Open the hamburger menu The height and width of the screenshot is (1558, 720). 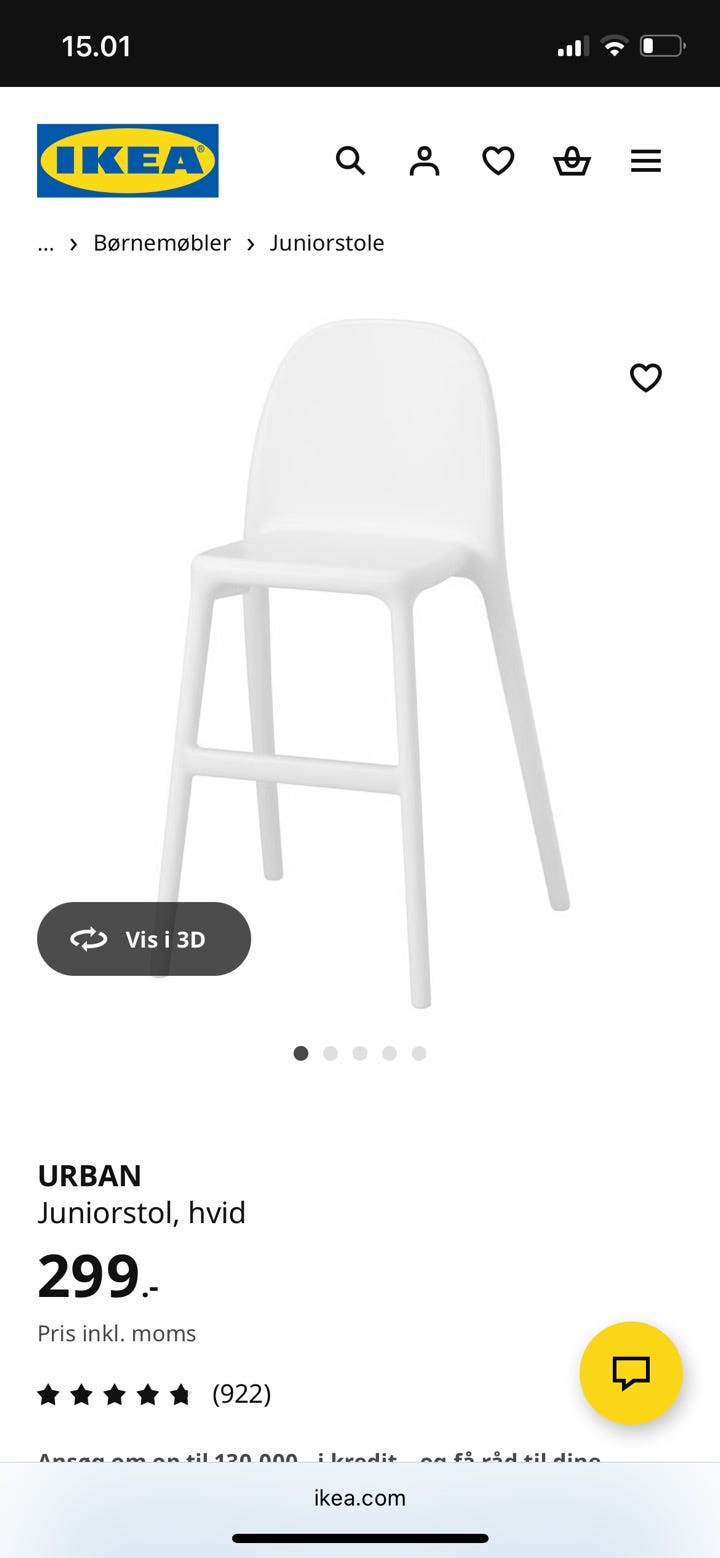pos(646,161)
